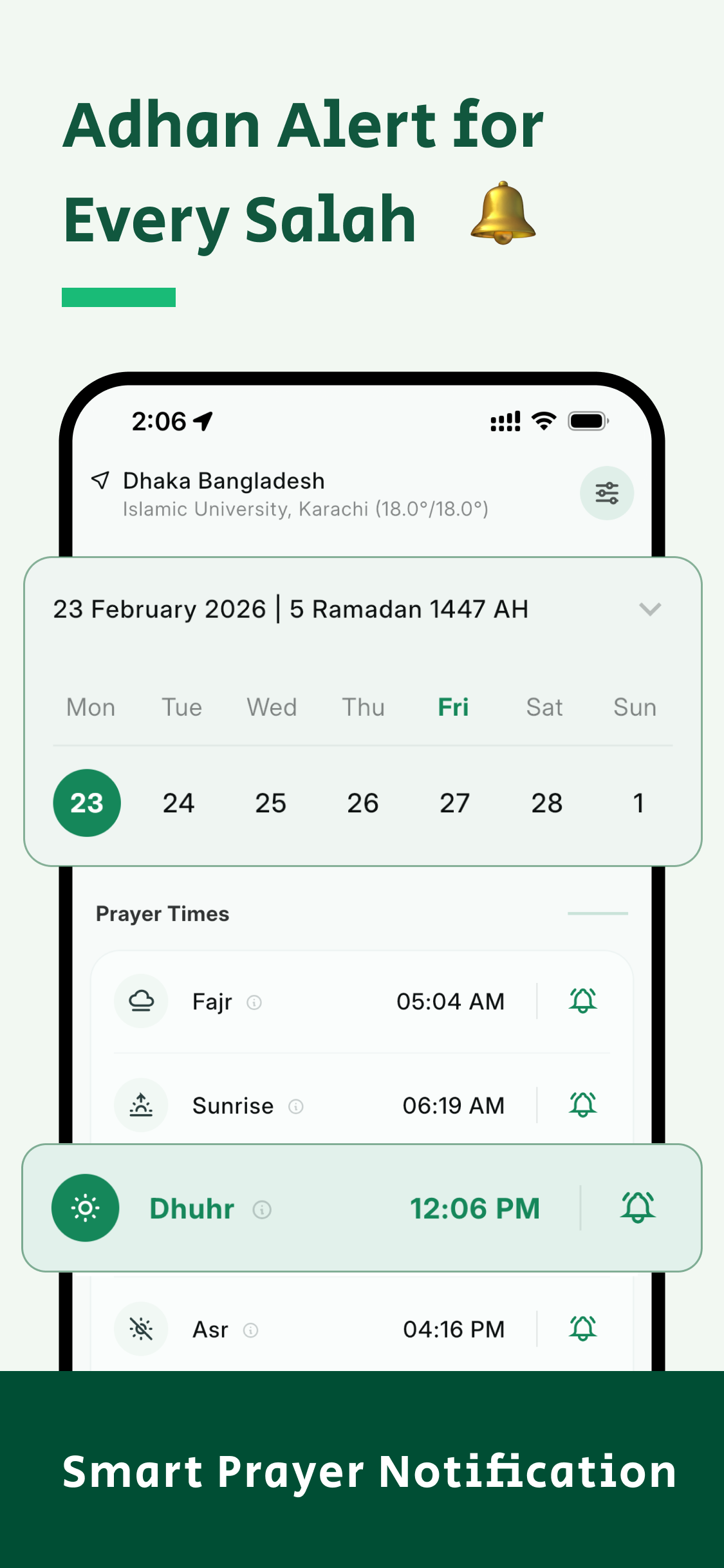The height and width of the screenshot is (1568, 724).
Task: Click the location arrow next to Dhaka Bangladesh
Action: click(100, 480)
